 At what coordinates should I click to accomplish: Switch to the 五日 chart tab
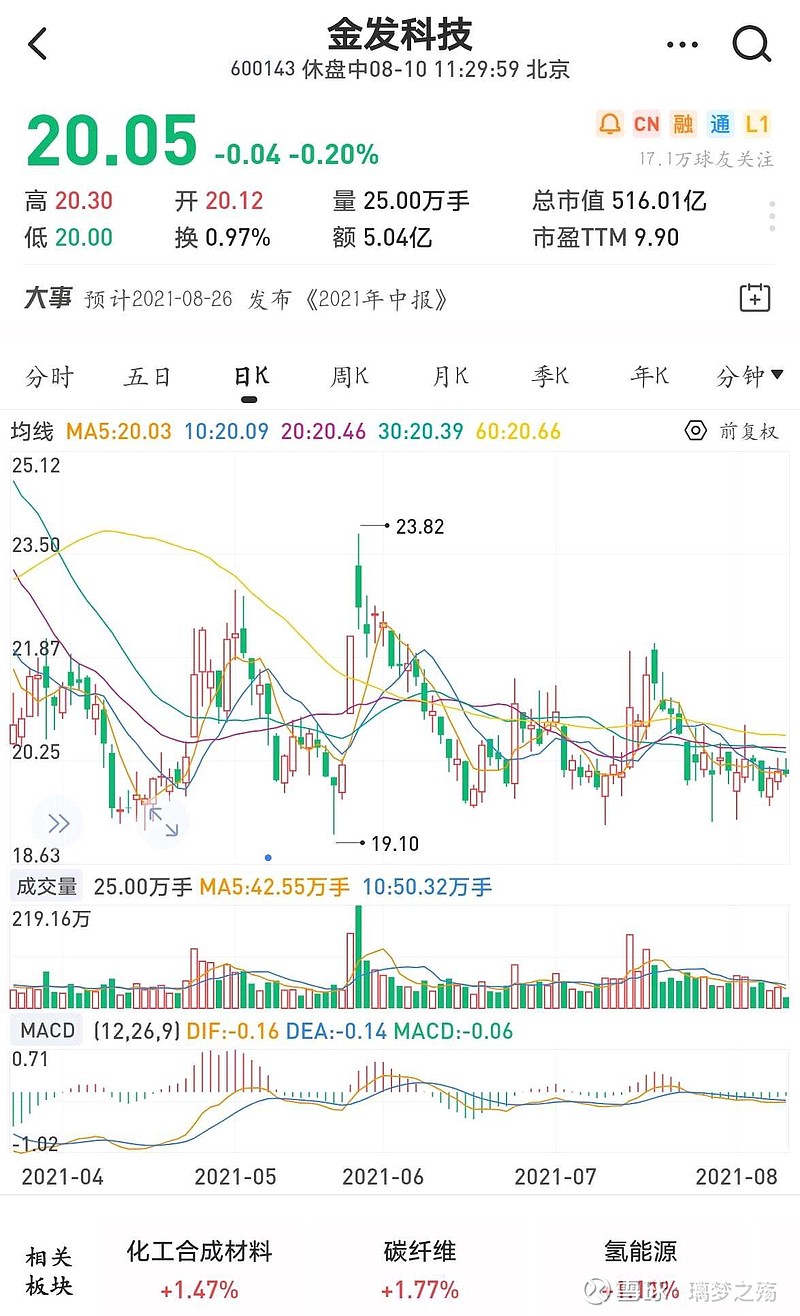(148, 377)
